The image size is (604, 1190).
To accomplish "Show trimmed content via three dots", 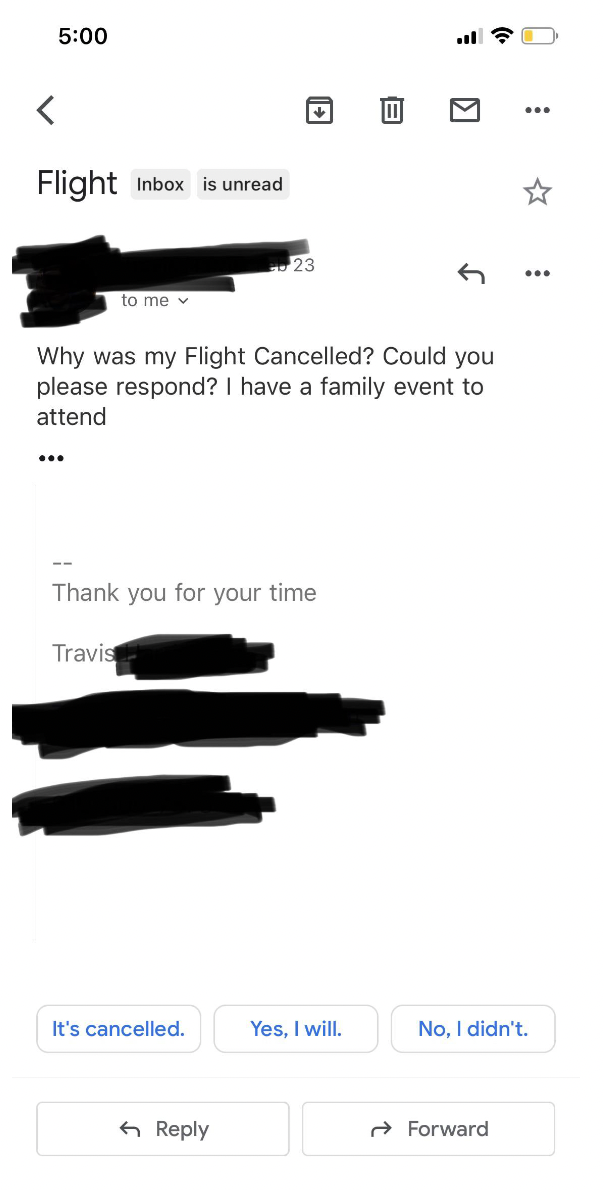I will pos(50,458).
